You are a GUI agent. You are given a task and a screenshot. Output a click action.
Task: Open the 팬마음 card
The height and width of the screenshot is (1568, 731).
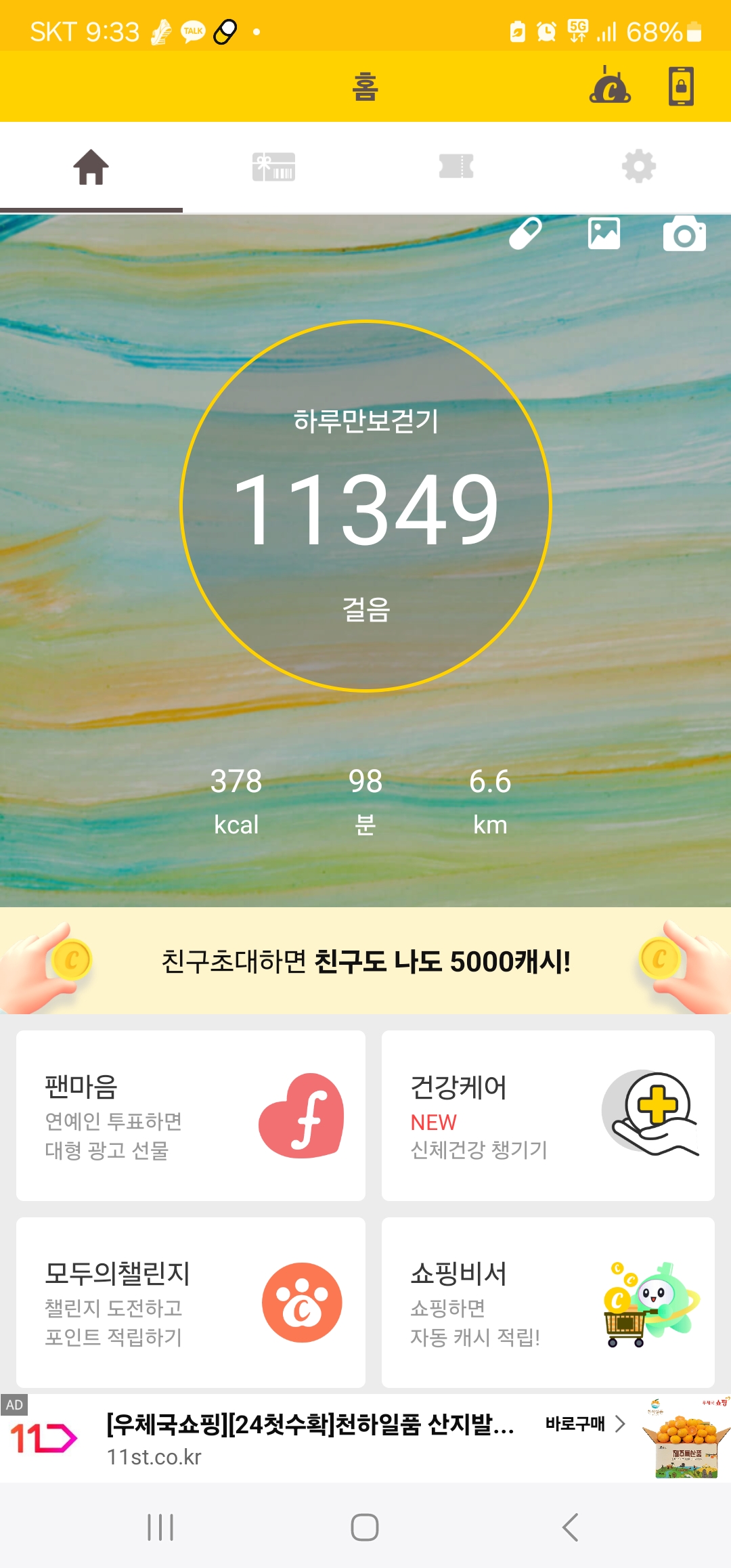pyautogui.click(x=191, y=1116)
